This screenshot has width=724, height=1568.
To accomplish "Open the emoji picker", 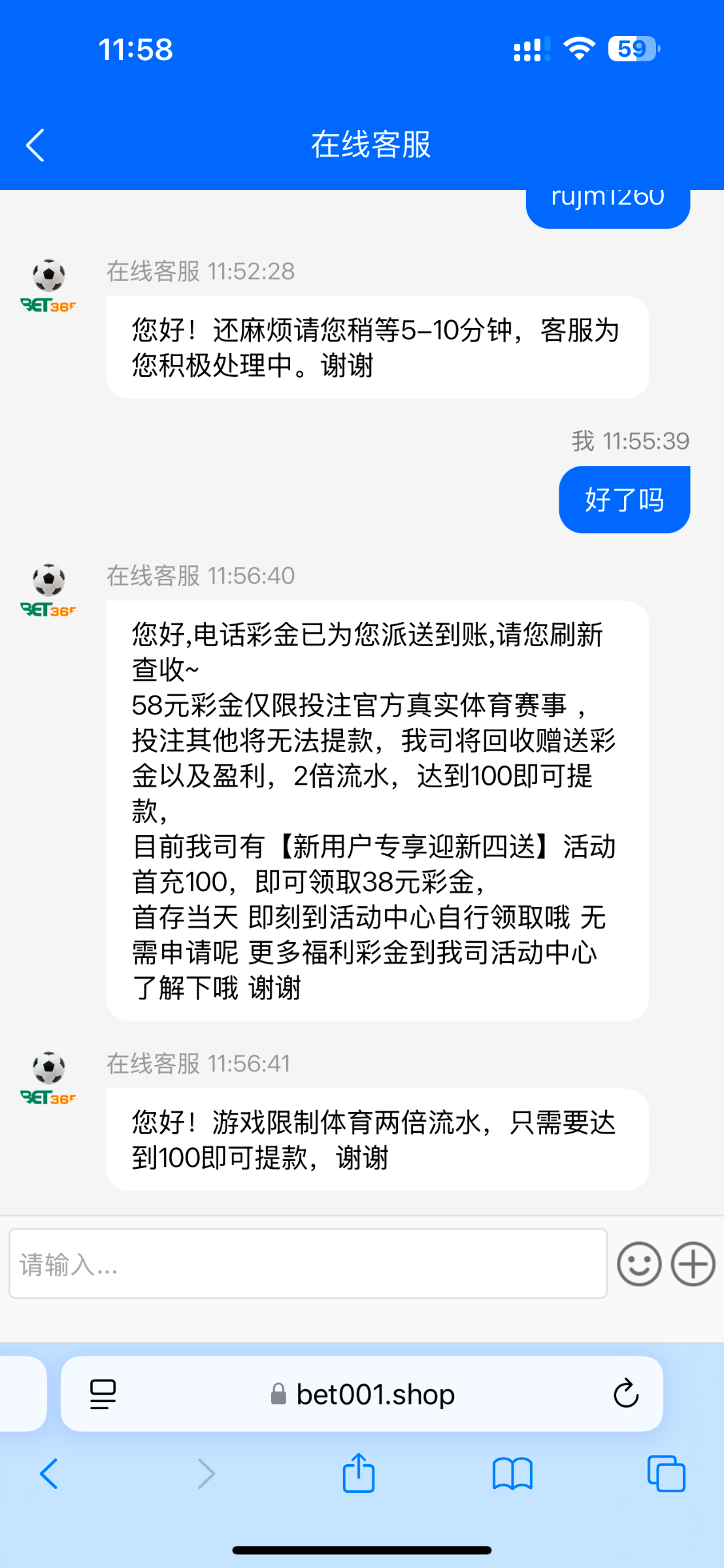I will pos(639,1264).
